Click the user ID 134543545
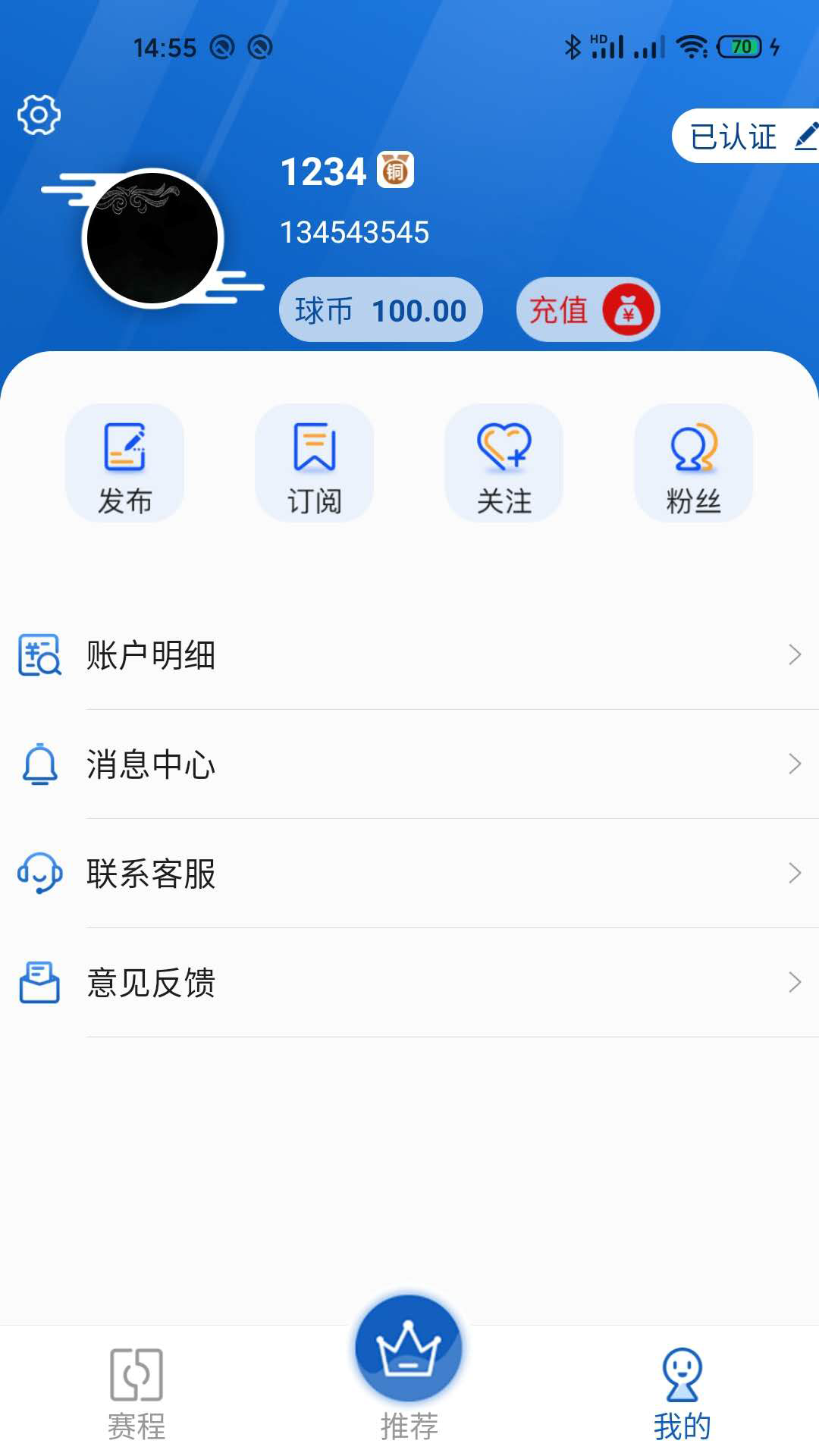This screenshot has width=819, height=1456. [x=355, y=232]
